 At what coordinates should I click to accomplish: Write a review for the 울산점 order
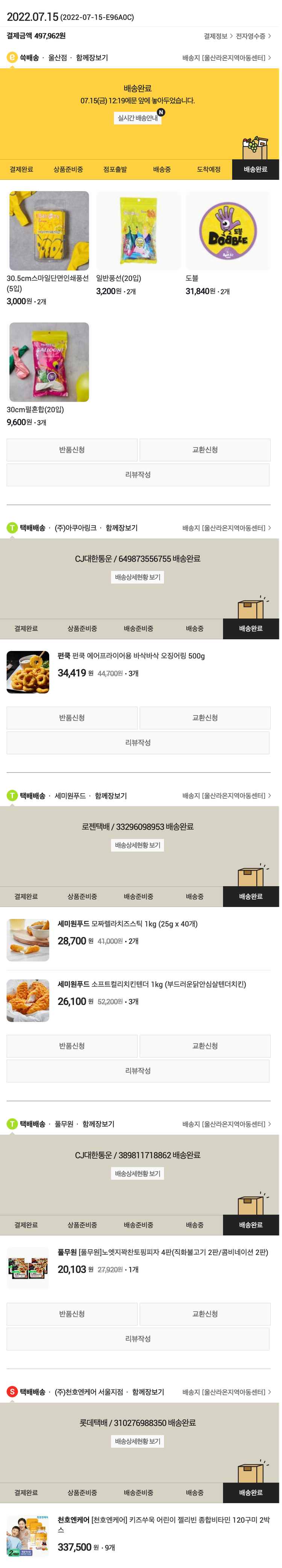(138, 475)
